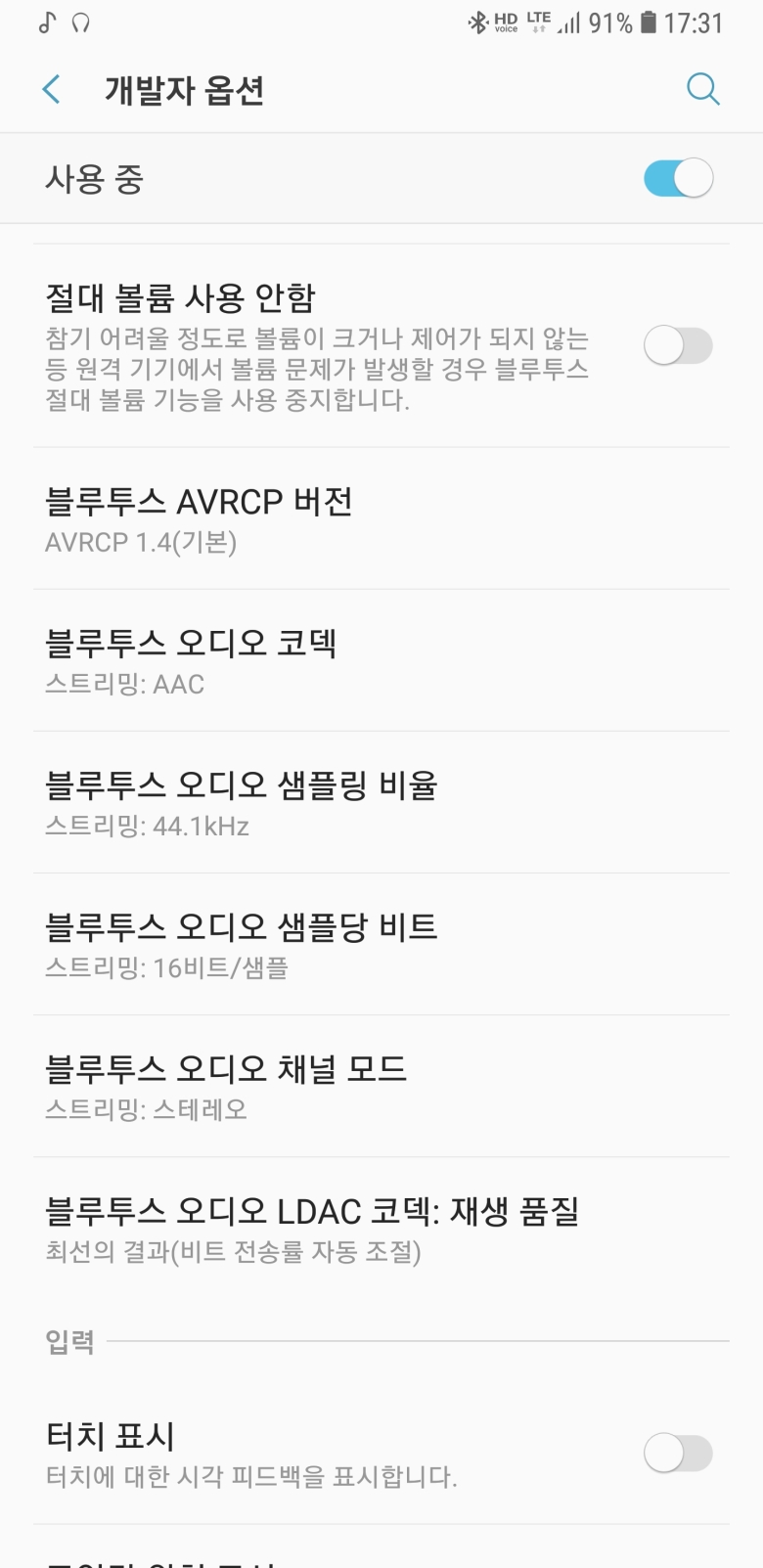Enable 절대 볼륨 사용 안함 toggle
The width and height of the screenshot is (763, 1568).
678,345
